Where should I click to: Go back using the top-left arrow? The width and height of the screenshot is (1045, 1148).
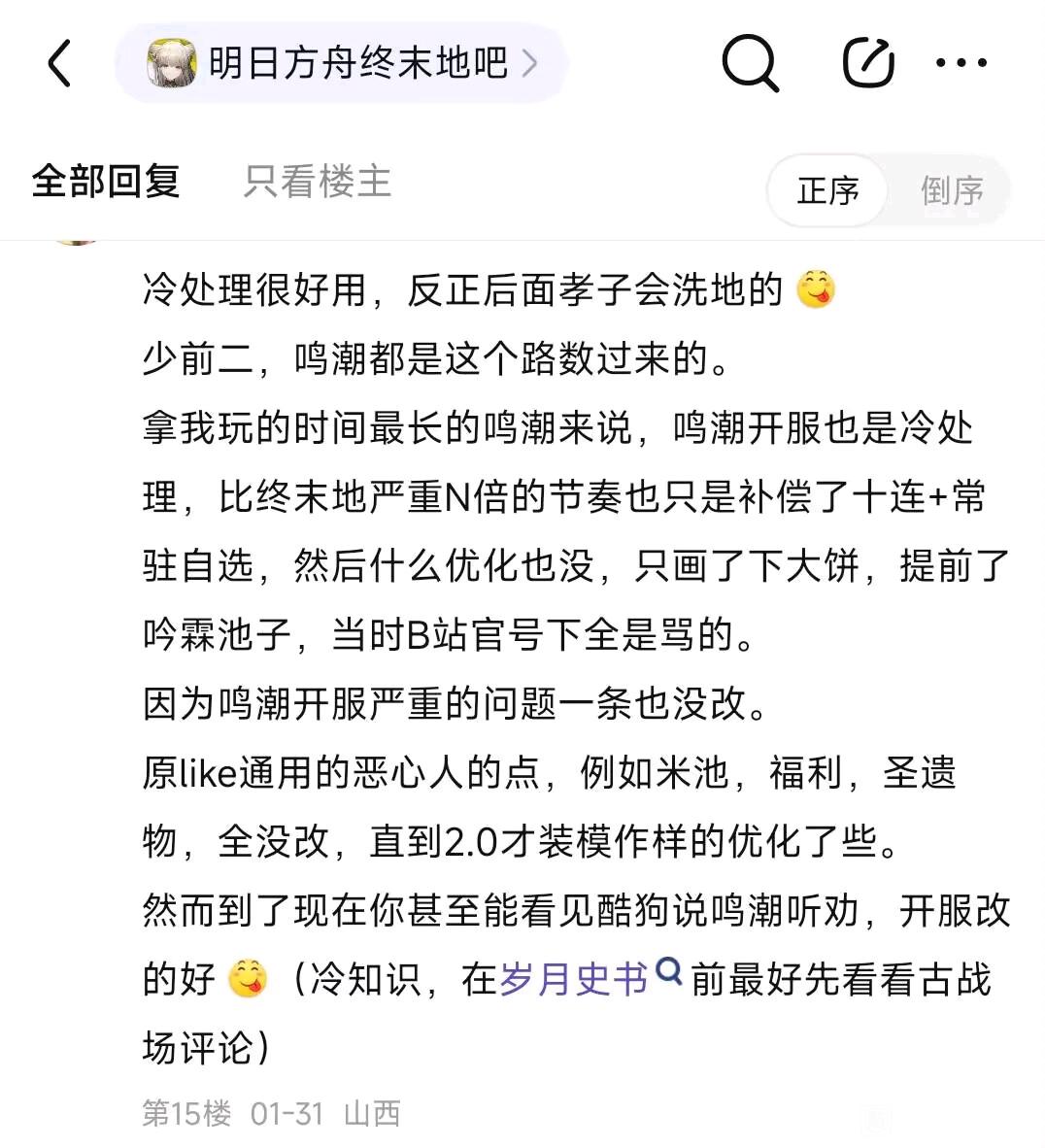(x=60, y=63)
